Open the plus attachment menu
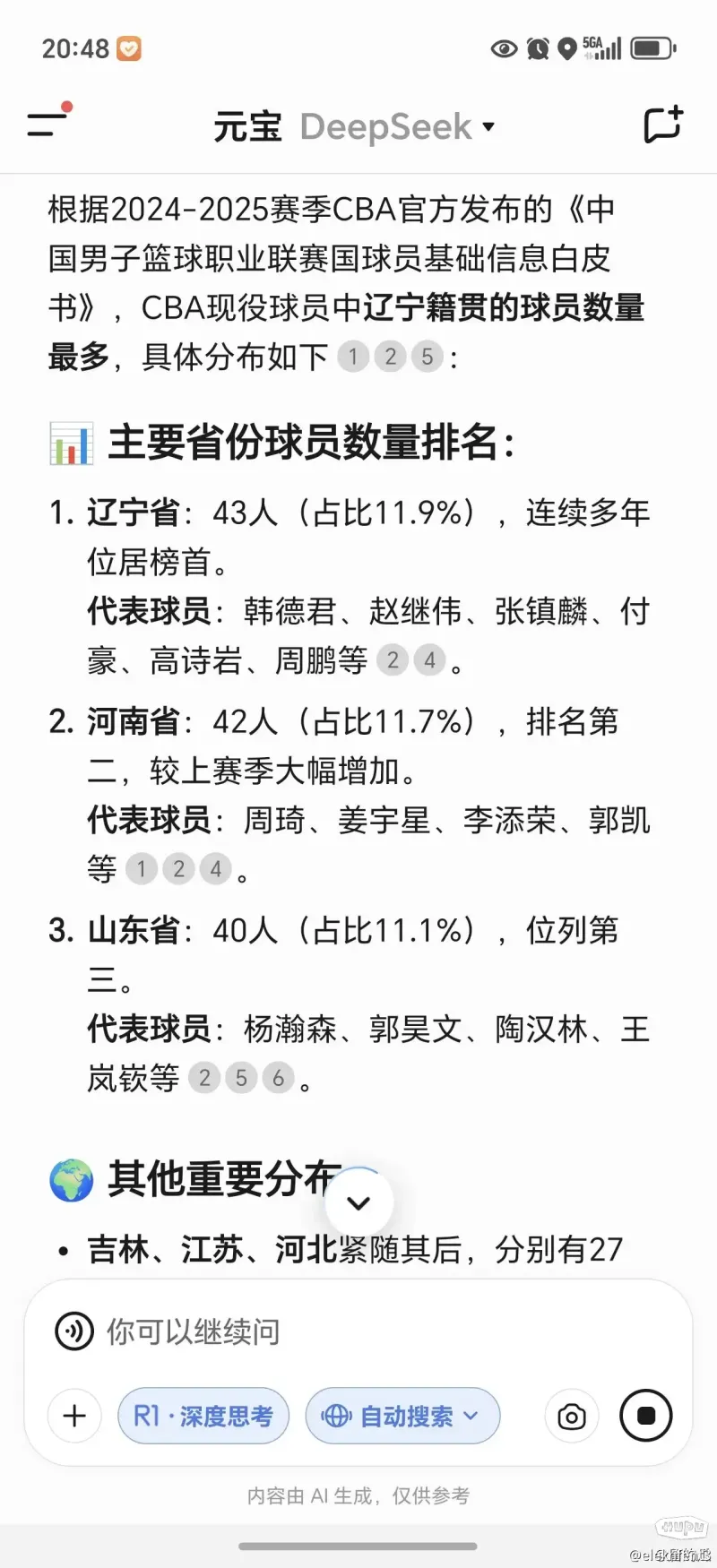 tap(74, 1416)
